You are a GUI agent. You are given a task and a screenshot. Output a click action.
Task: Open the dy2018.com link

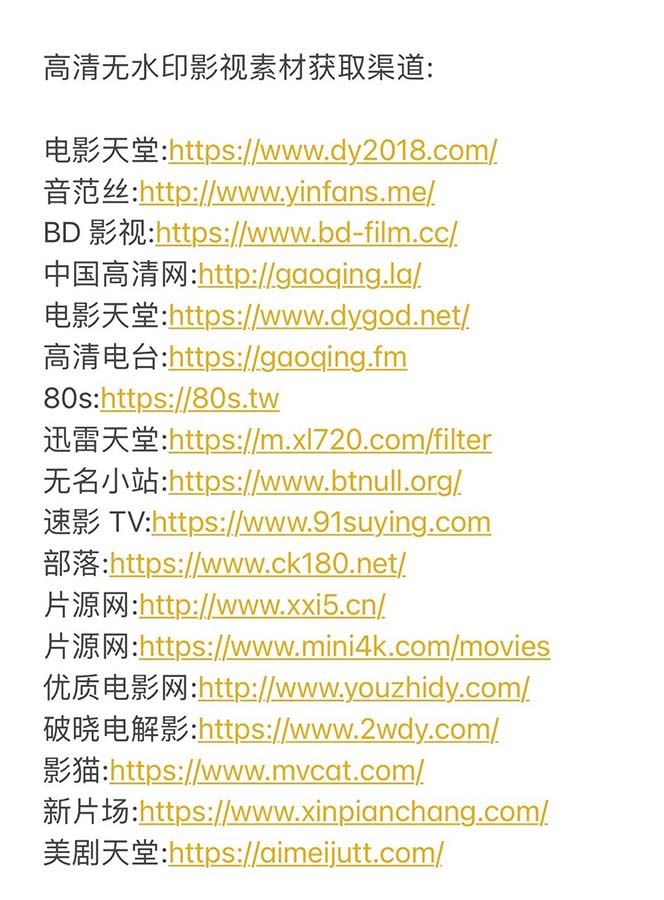click(332, 151)
